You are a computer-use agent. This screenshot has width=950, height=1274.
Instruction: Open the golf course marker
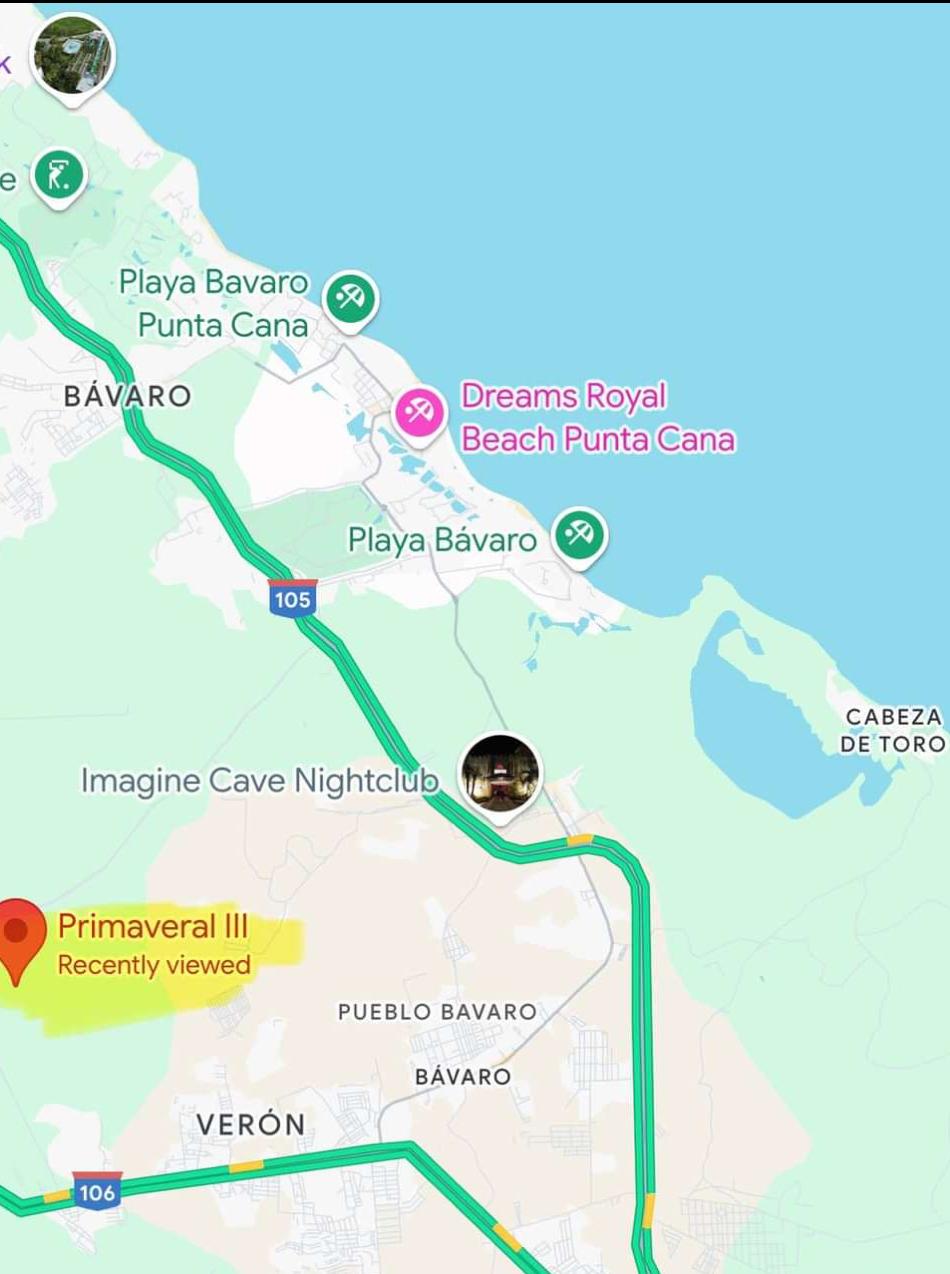pyautogui.click(x=59, y=177)
